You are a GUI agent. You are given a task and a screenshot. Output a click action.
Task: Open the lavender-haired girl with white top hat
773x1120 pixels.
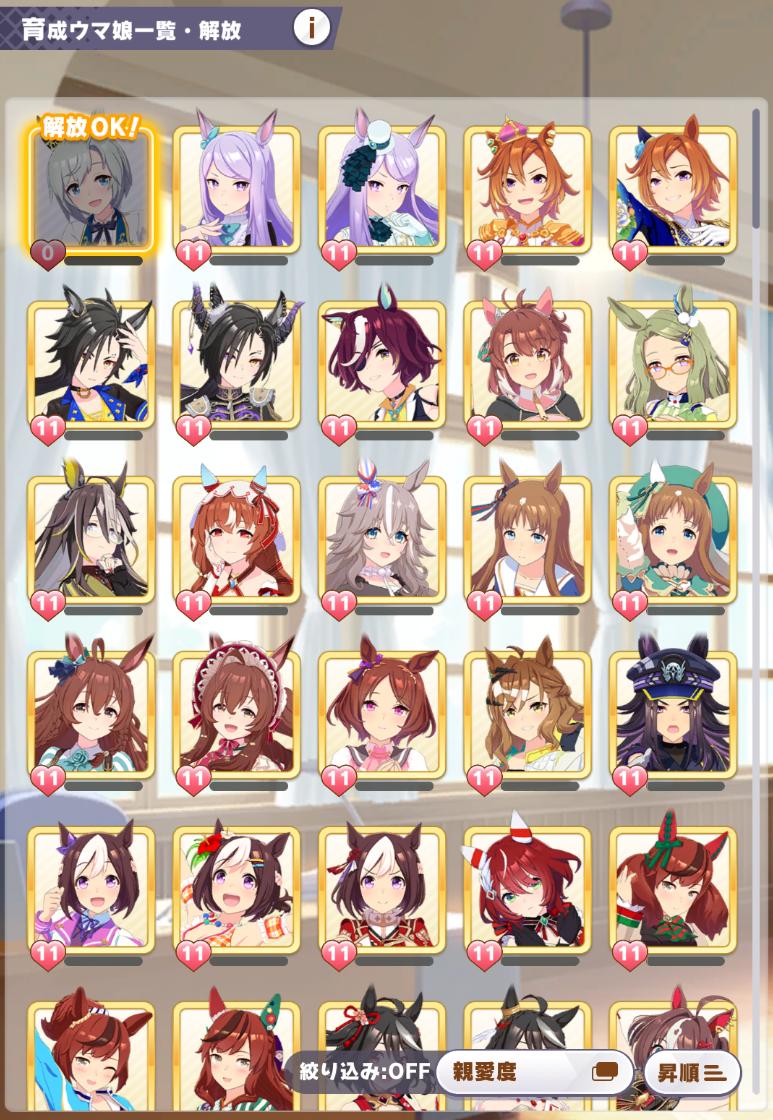381,190
